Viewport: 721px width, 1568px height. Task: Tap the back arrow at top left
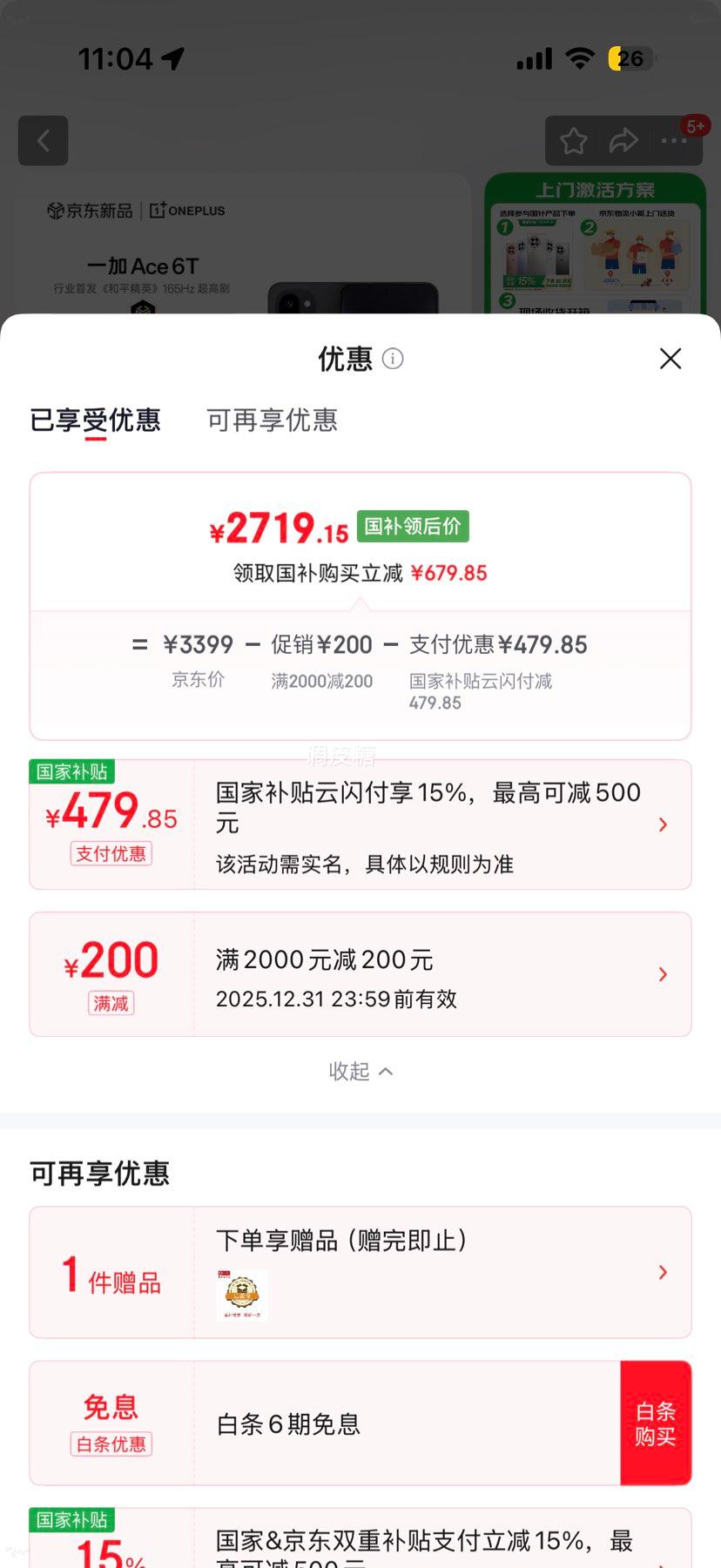click(x=43, y=140)
